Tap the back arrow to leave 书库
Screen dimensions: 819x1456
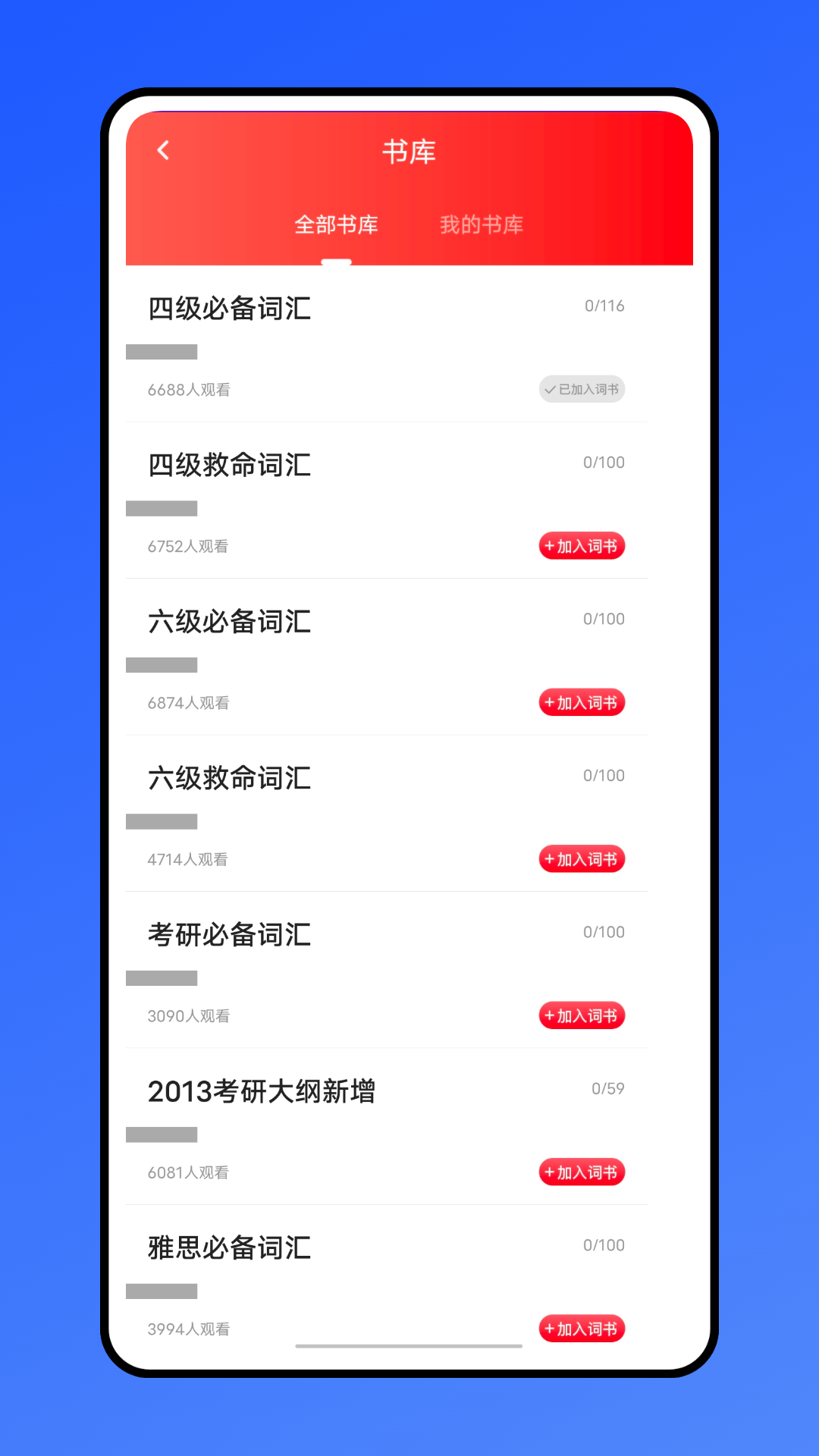click(x=162, y=151)
